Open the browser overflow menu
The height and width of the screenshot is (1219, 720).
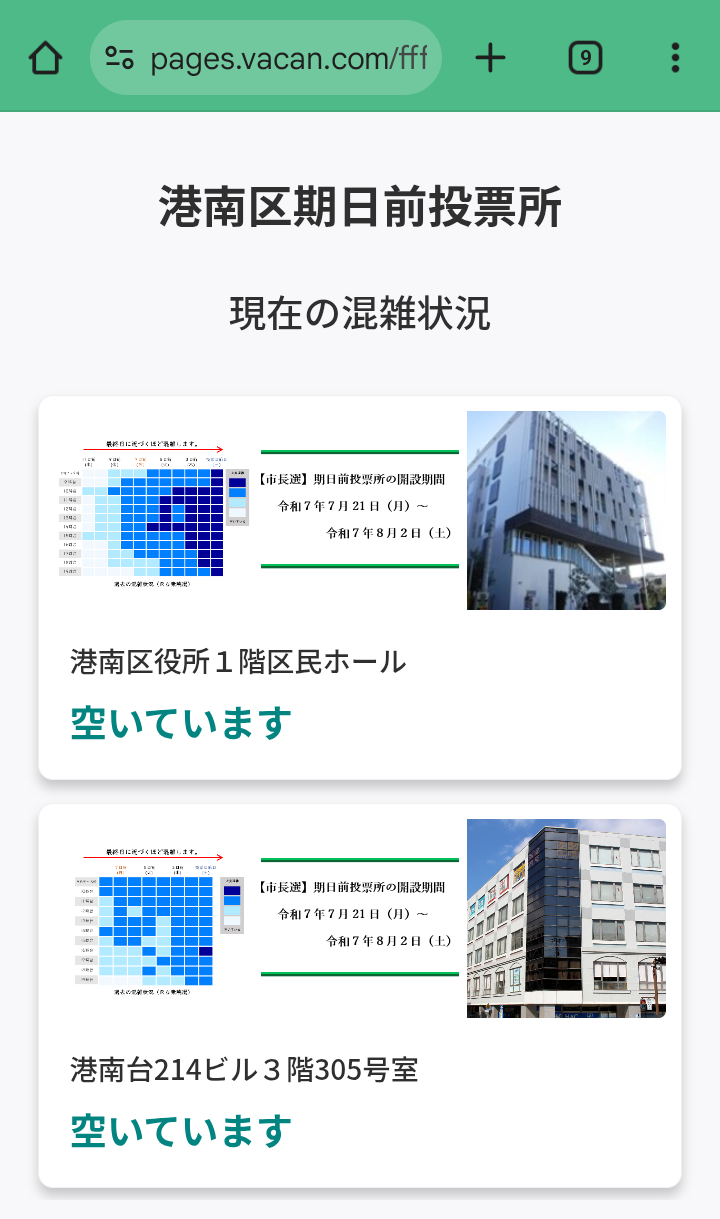click(675, 58)
